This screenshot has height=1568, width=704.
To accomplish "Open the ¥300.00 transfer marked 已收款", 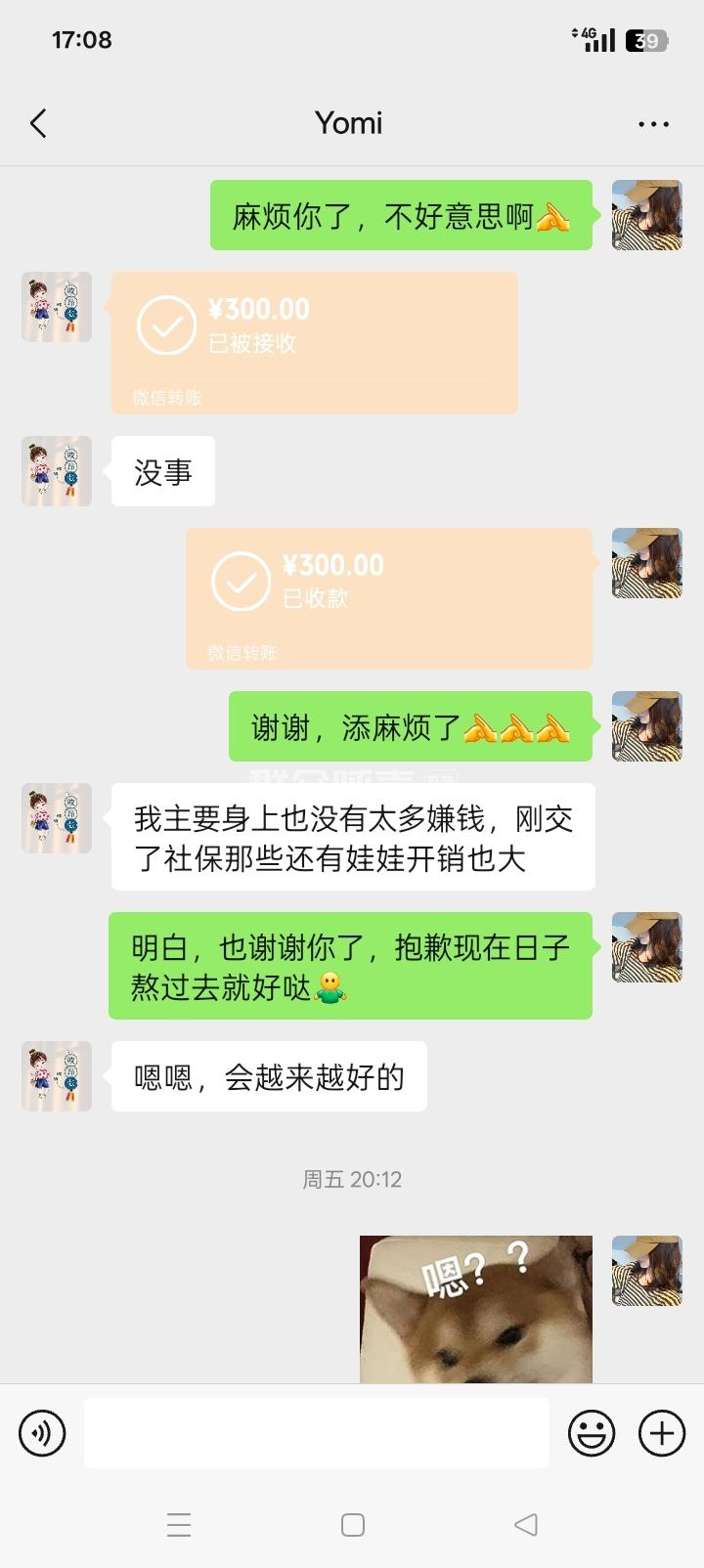I will pos(388,598).
